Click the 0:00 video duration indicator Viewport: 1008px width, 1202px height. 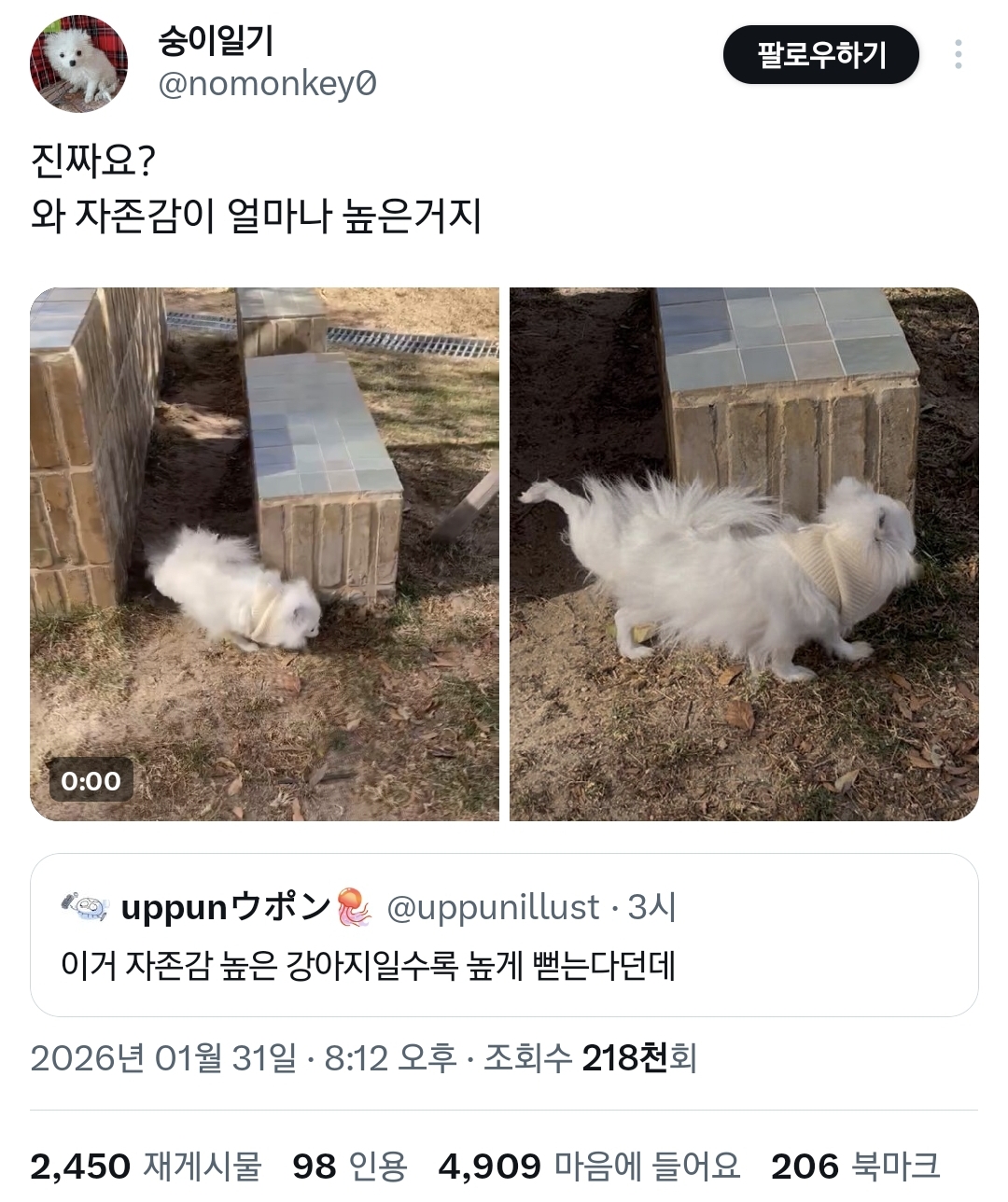(x=91, y=781)
